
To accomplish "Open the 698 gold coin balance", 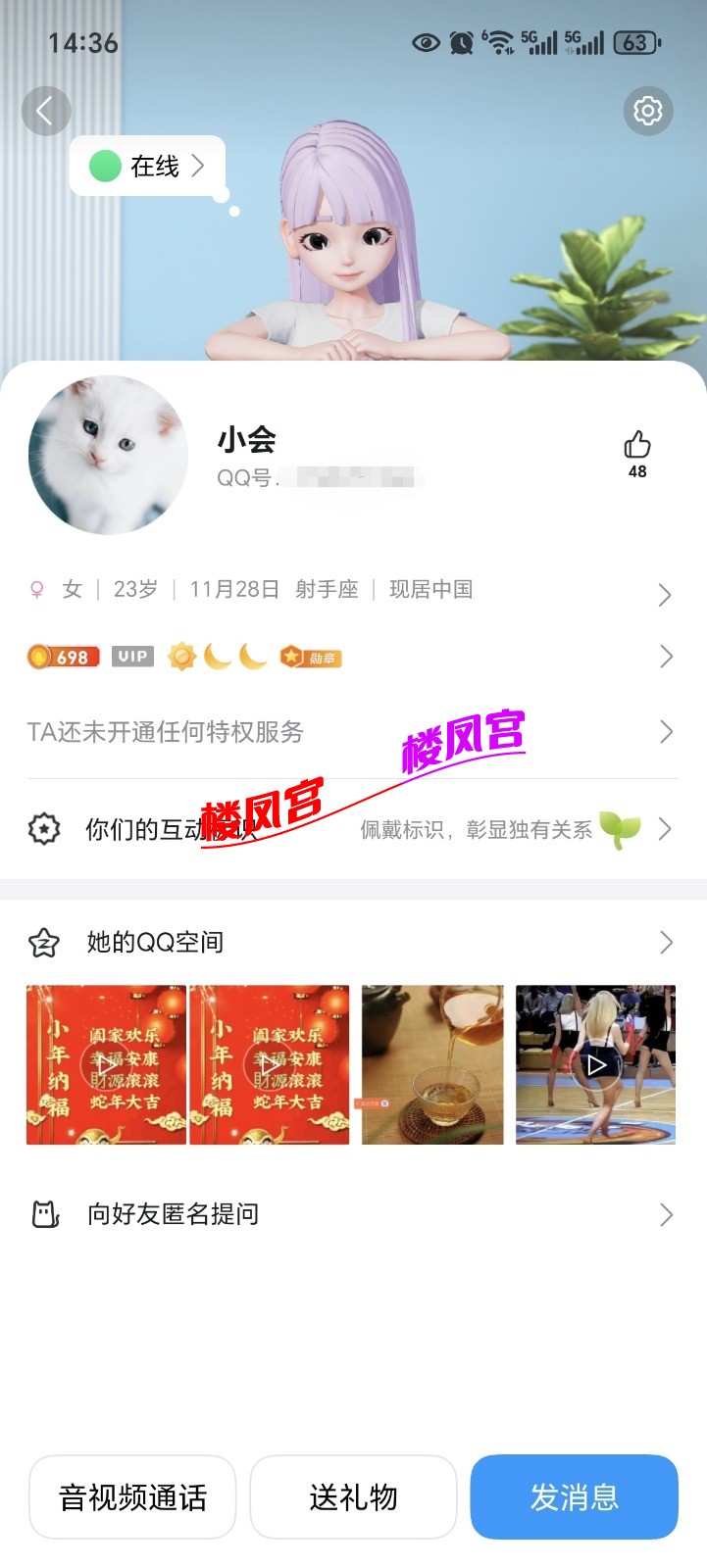I will click(x=62, y=656).
